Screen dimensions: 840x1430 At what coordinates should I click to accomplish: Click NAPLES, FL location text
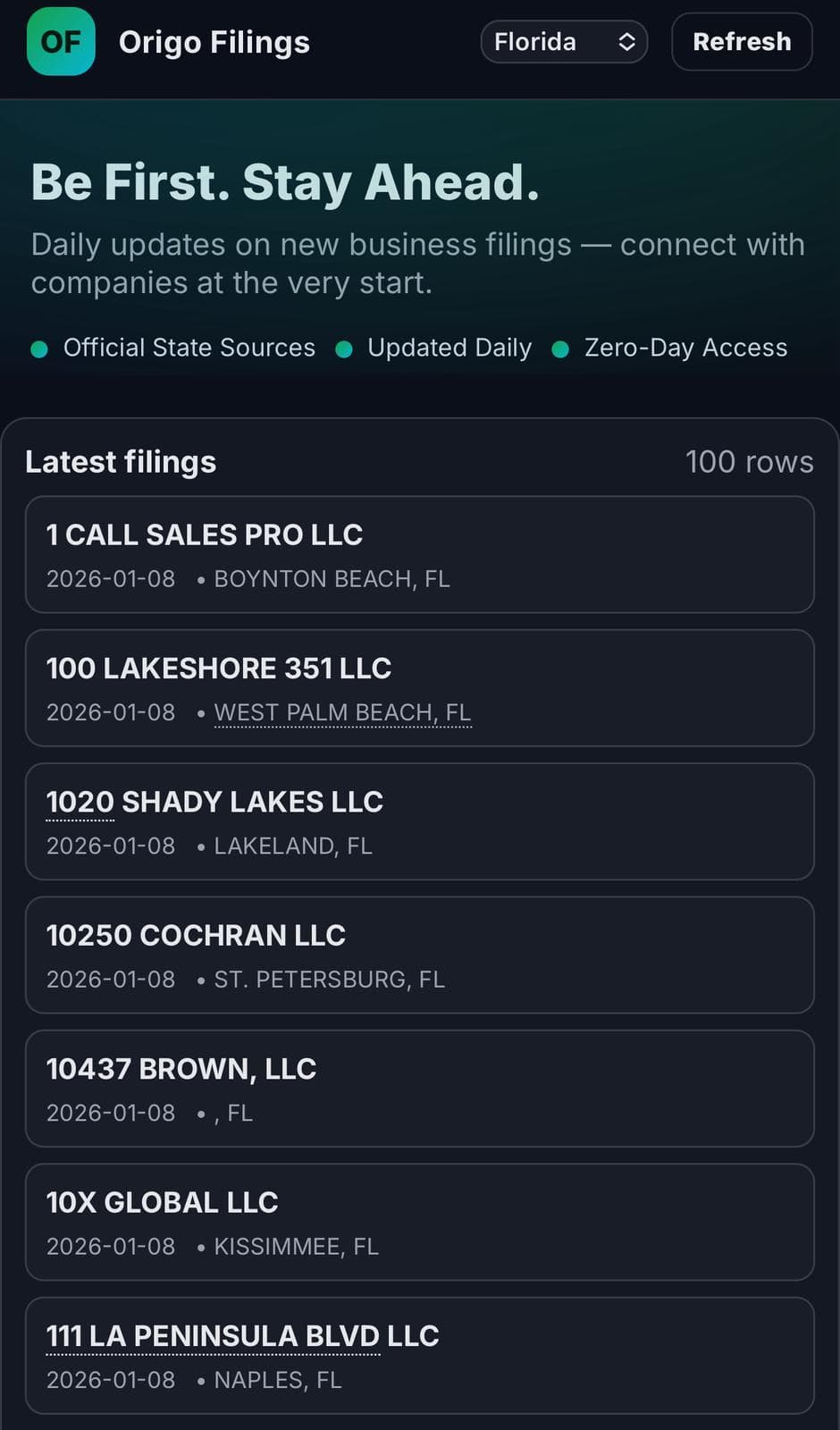(277, 1379)
